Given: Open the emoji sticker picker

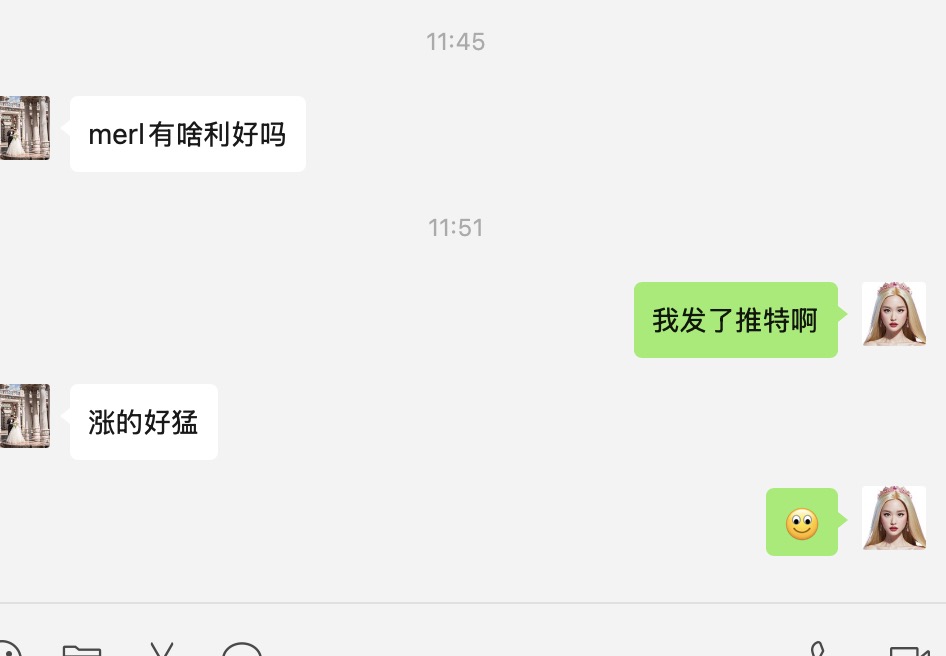Looking at the screenshot, I should pos(6,650).
